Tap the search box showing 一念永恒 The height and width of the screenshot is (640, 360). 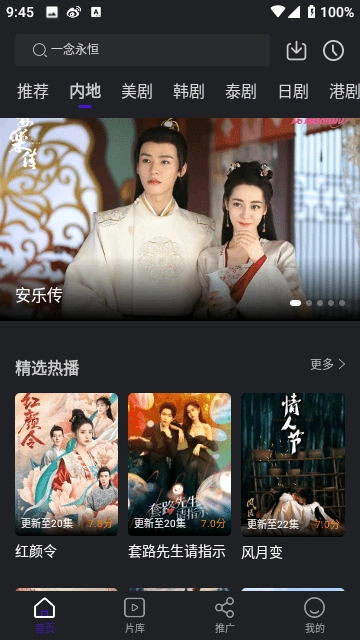(142, 50)
